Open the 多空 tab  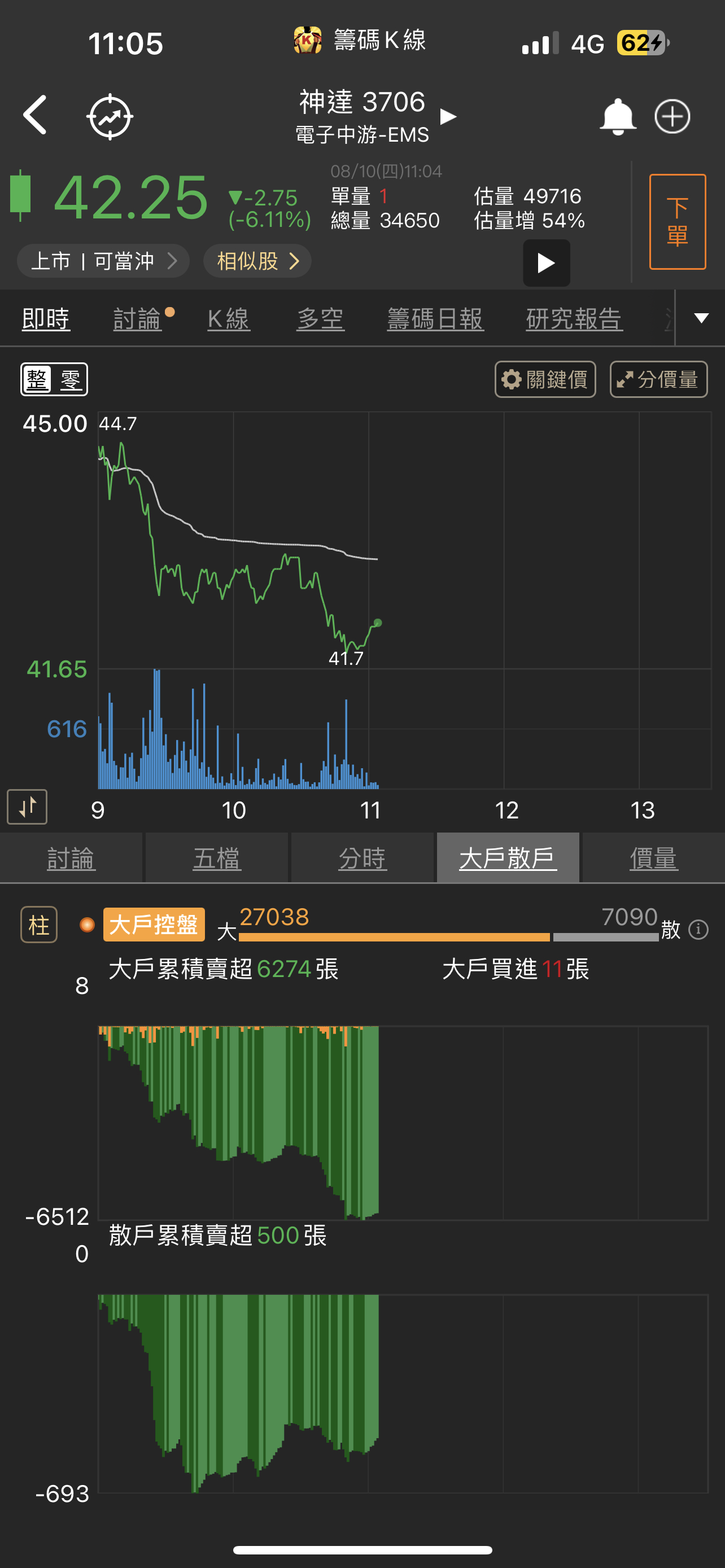tap(320, 319)
